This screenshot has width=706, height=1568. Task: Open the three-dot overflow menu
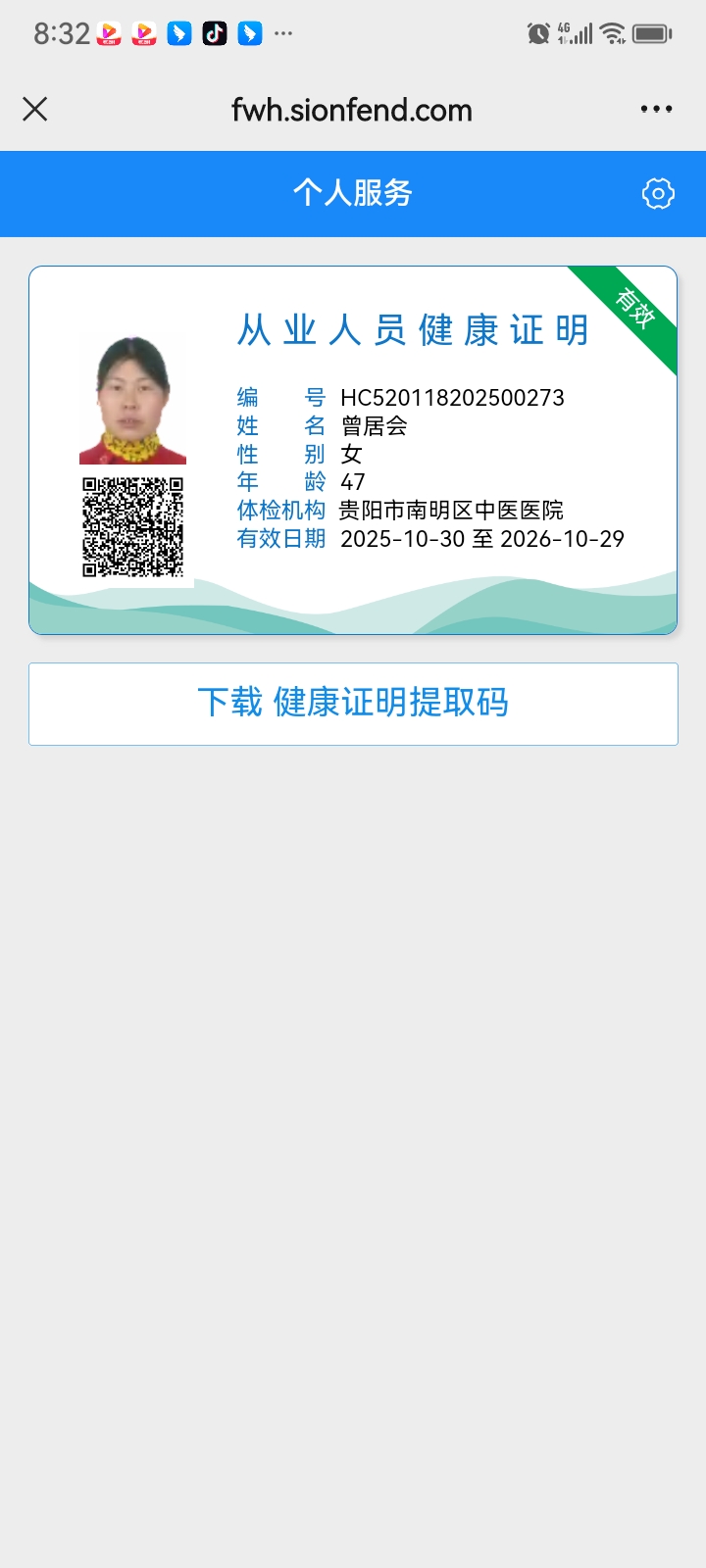coord(656,109)
